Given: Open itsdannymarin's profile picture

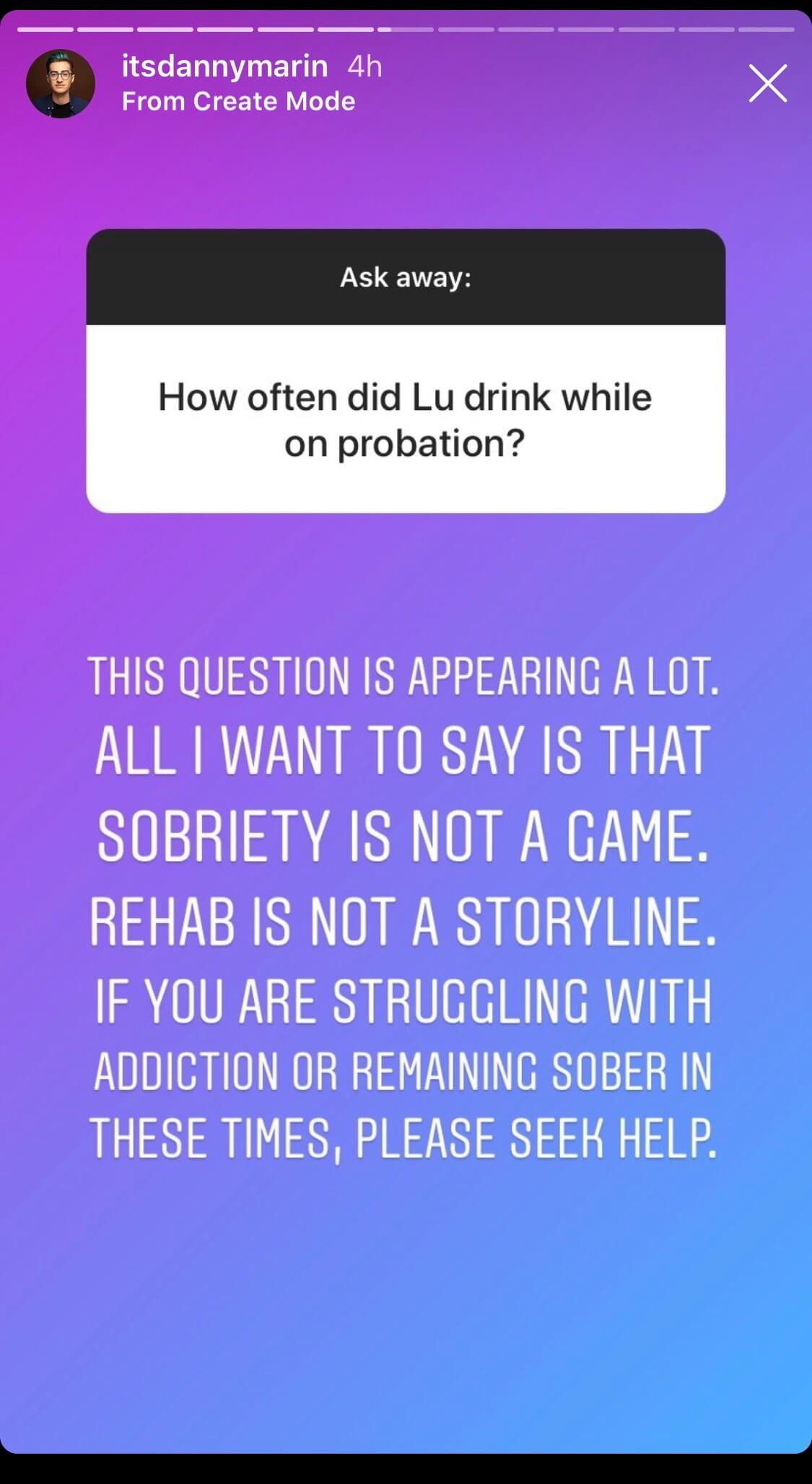Looking at the screenshot, I should tap(61, 84).
